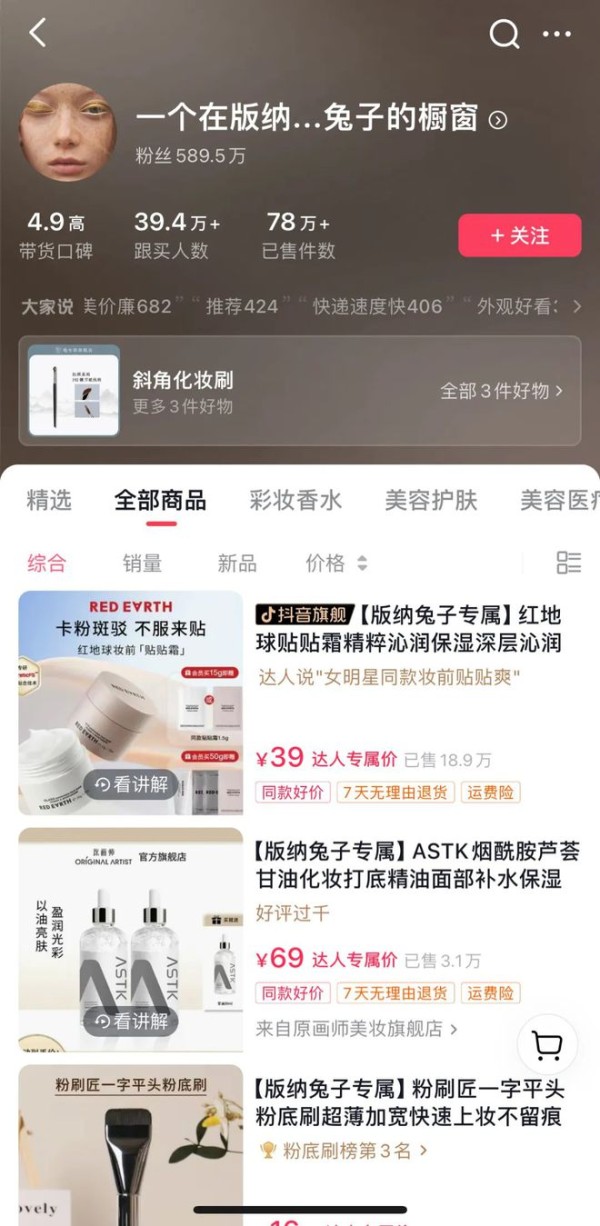Tap 看讲解 on the ASTK product image
The image size is (600, 1226).
131,1021
